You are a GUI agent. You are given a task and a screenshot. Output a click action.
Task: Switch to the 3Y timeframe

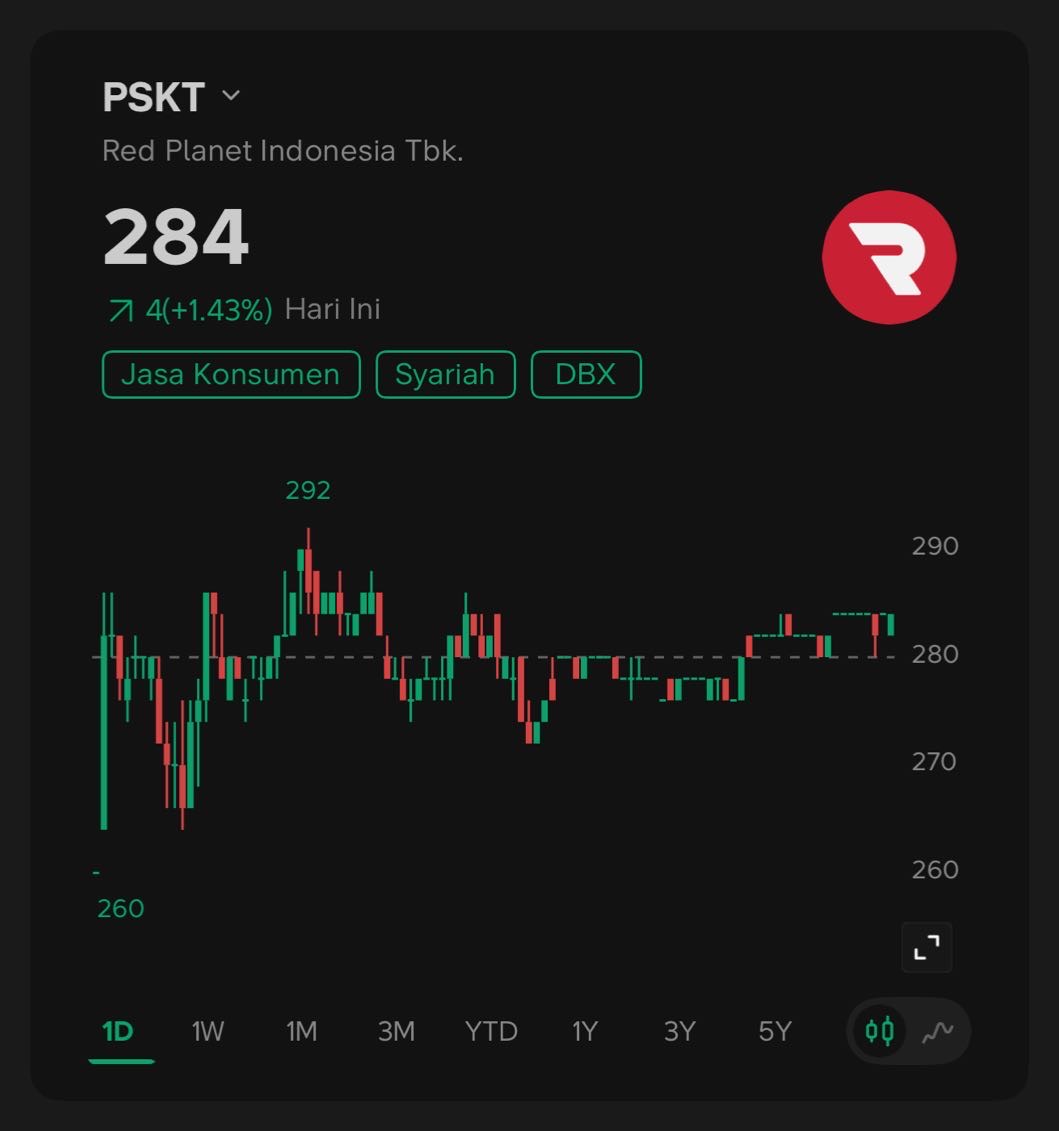[x=680, y=1031]
